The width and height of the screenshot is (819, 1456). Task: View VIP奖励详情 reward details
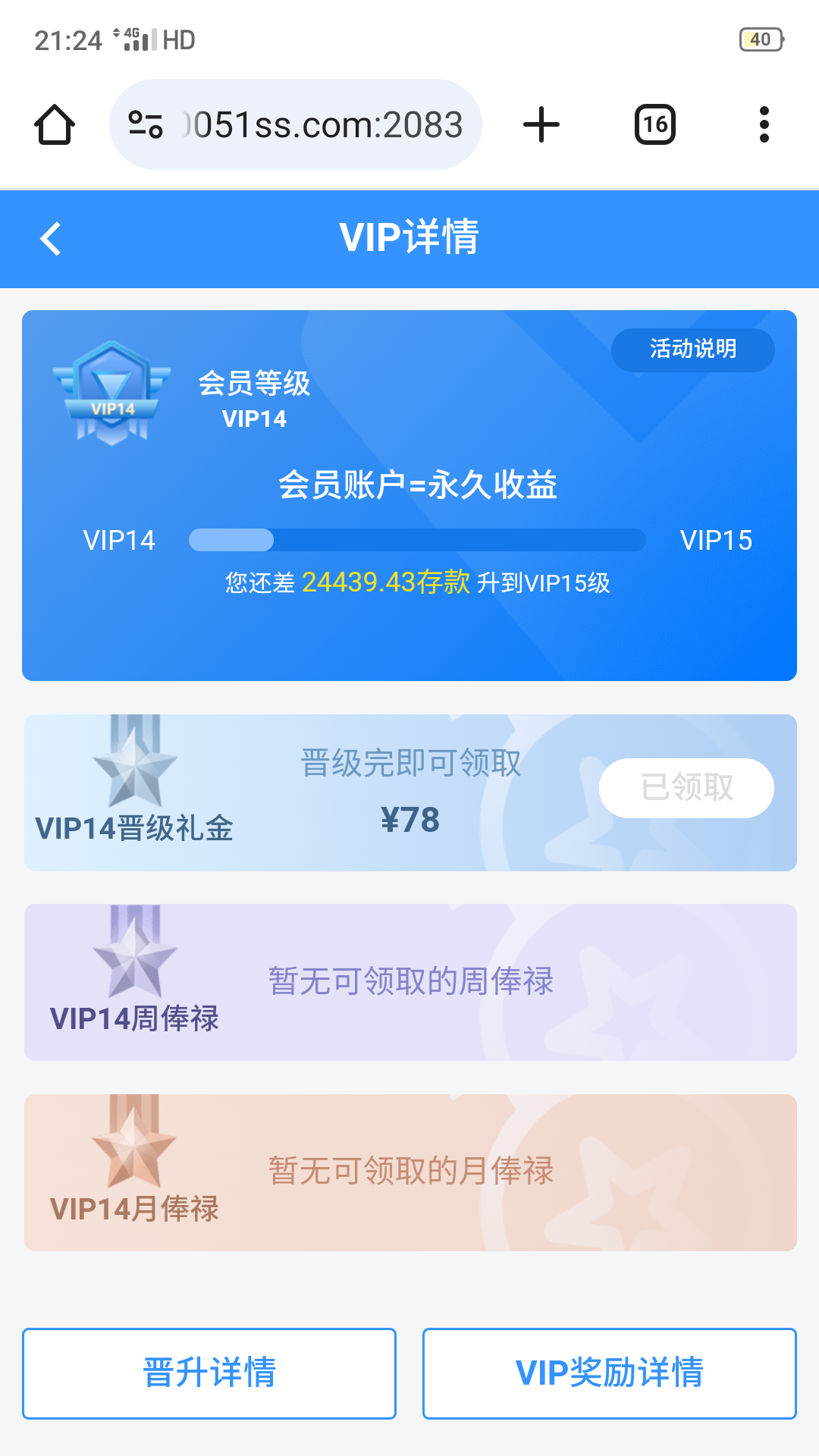pyautogui.click(x=609, y=1373)
